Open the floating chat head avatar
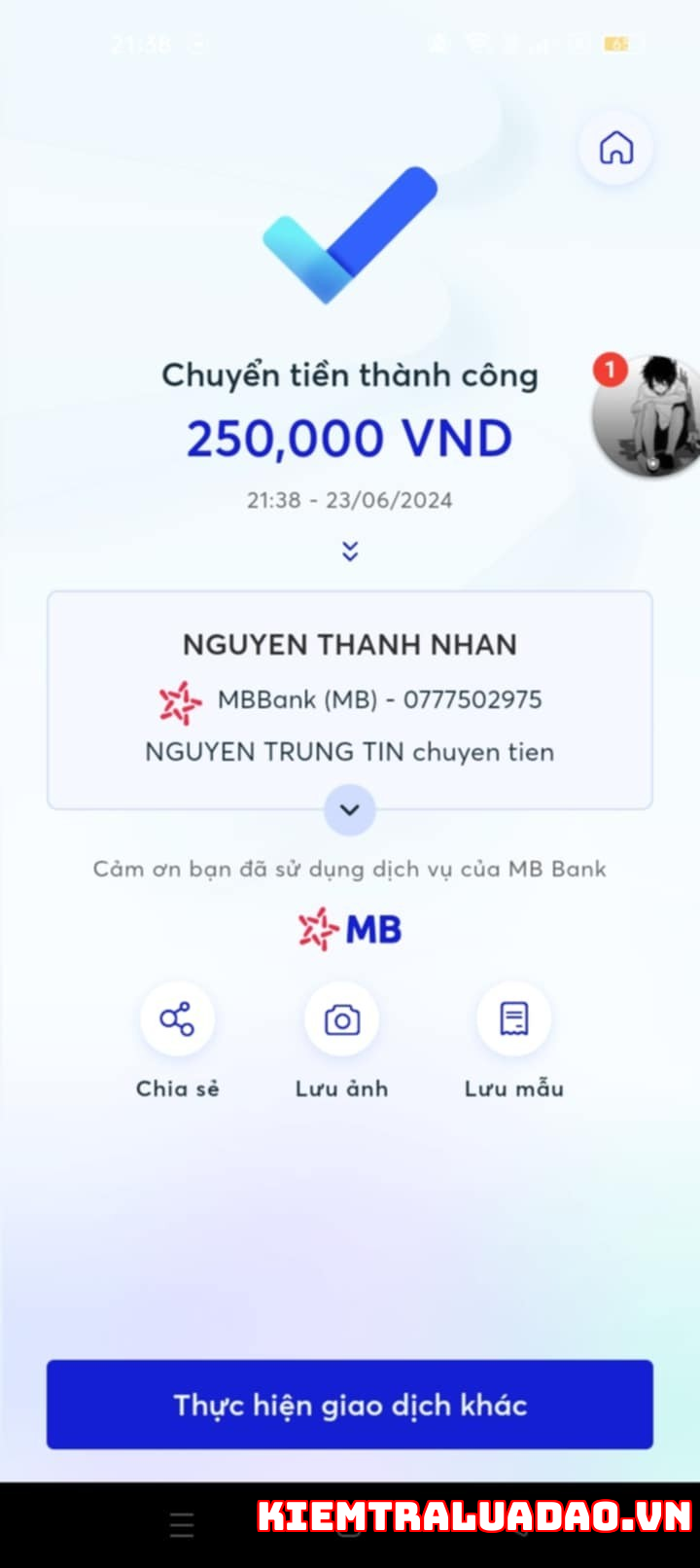Image resolution: width=700 pixels, height=1568 pixels. pos(647,415)
